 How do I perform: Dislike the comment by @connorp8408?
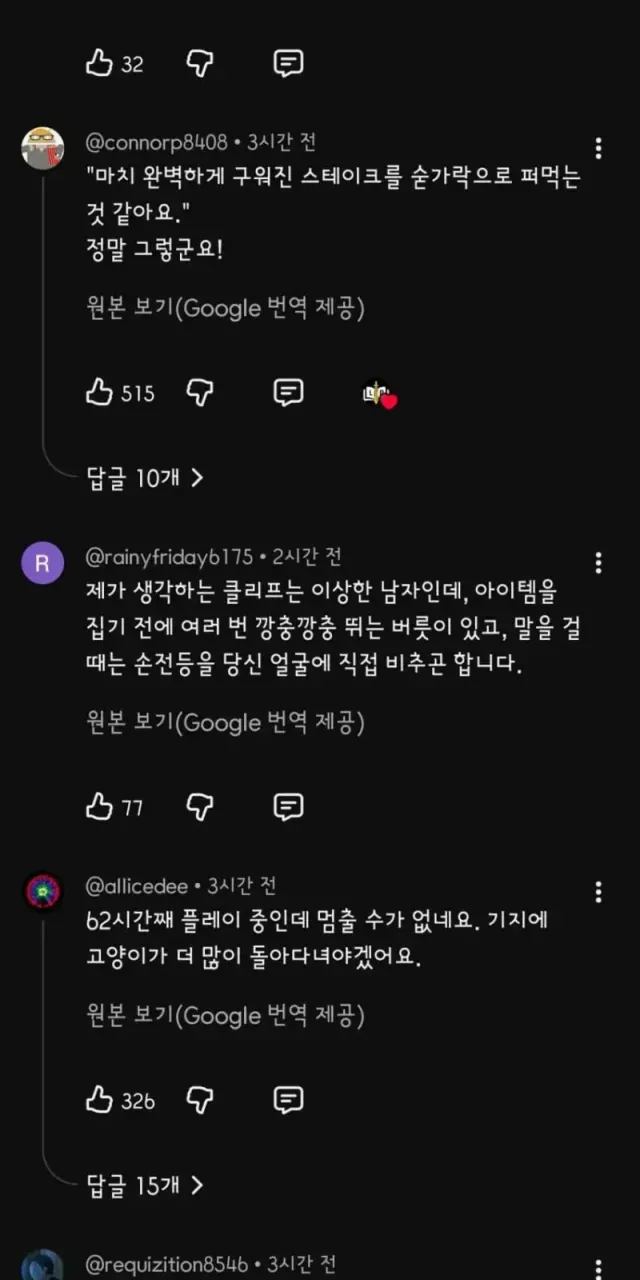pyautogui.click(x=200, y=393)
